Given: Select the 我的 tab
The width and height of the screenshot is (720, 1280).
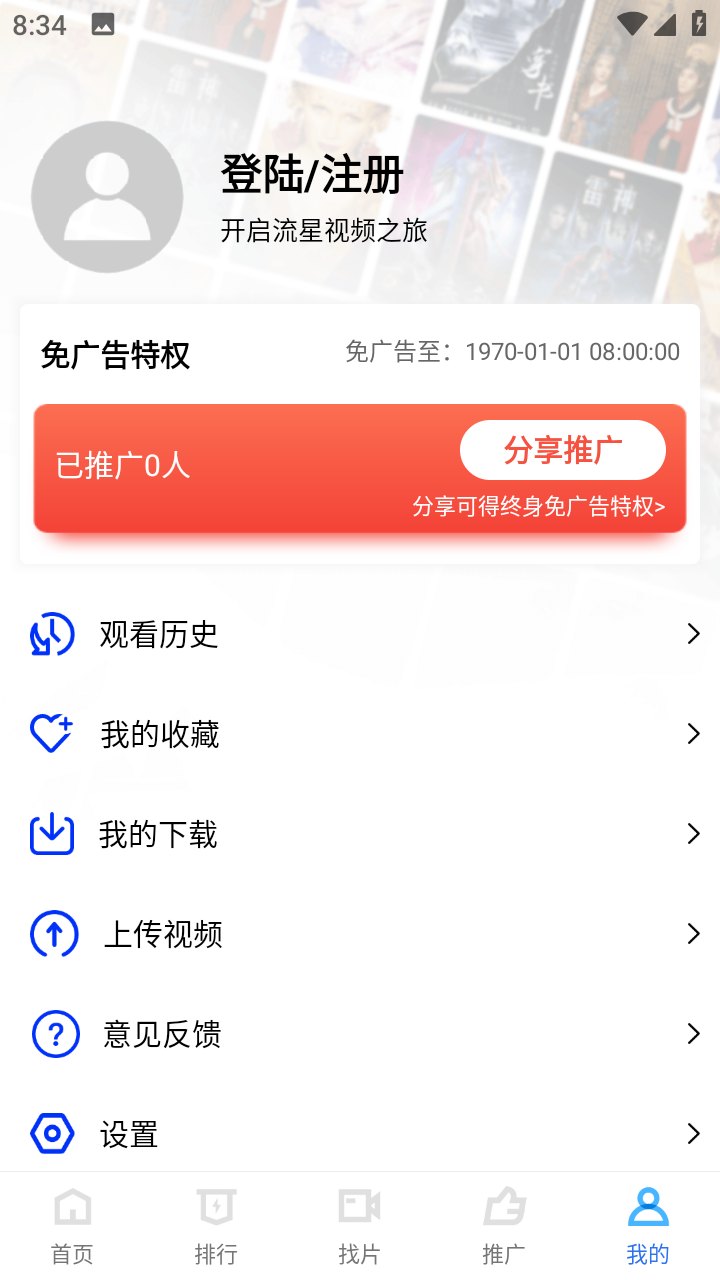Looking at the screenshot, I should coord(648,1226).
